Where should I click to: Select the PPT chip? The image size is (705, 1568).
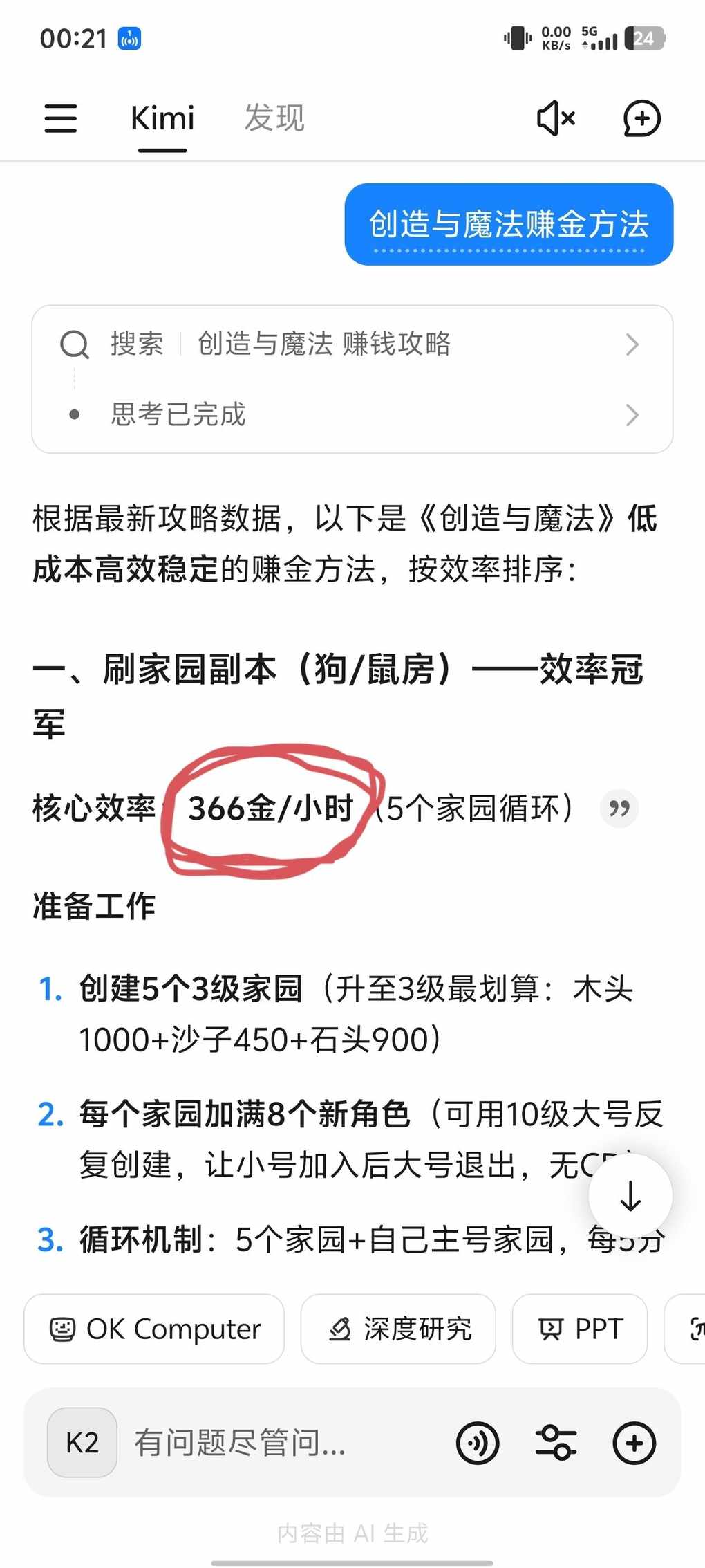580,1329
